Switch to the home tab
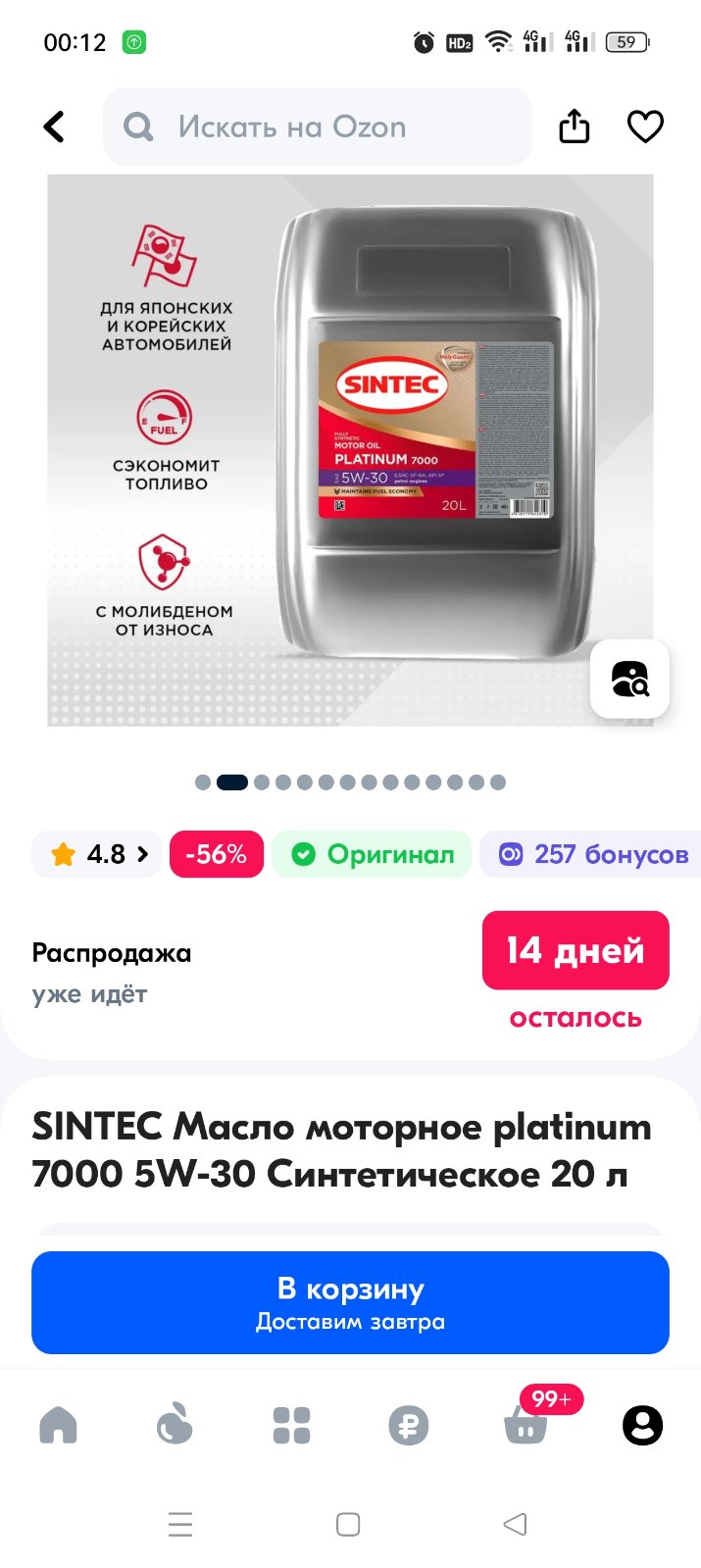 pyautogui.click(x=58, y=1425)
